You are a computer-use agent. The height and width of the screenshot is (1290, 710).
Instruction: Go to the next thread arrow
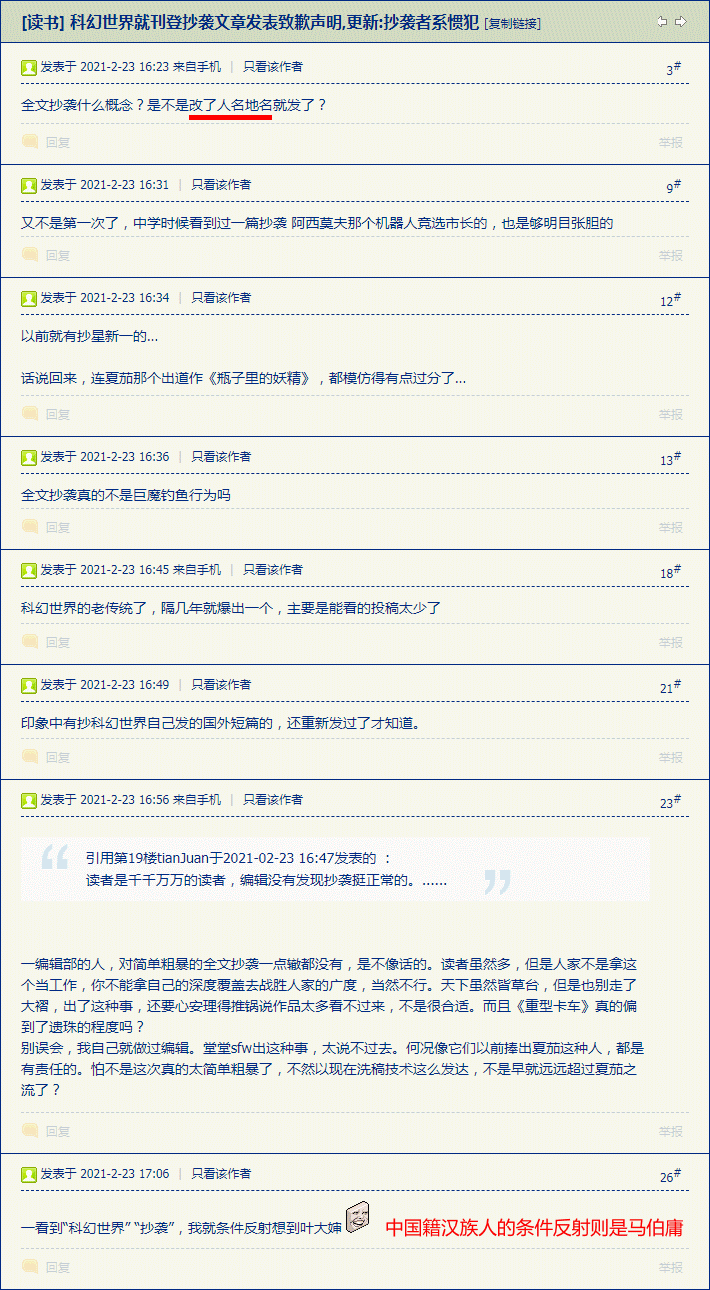pos(681,22)
